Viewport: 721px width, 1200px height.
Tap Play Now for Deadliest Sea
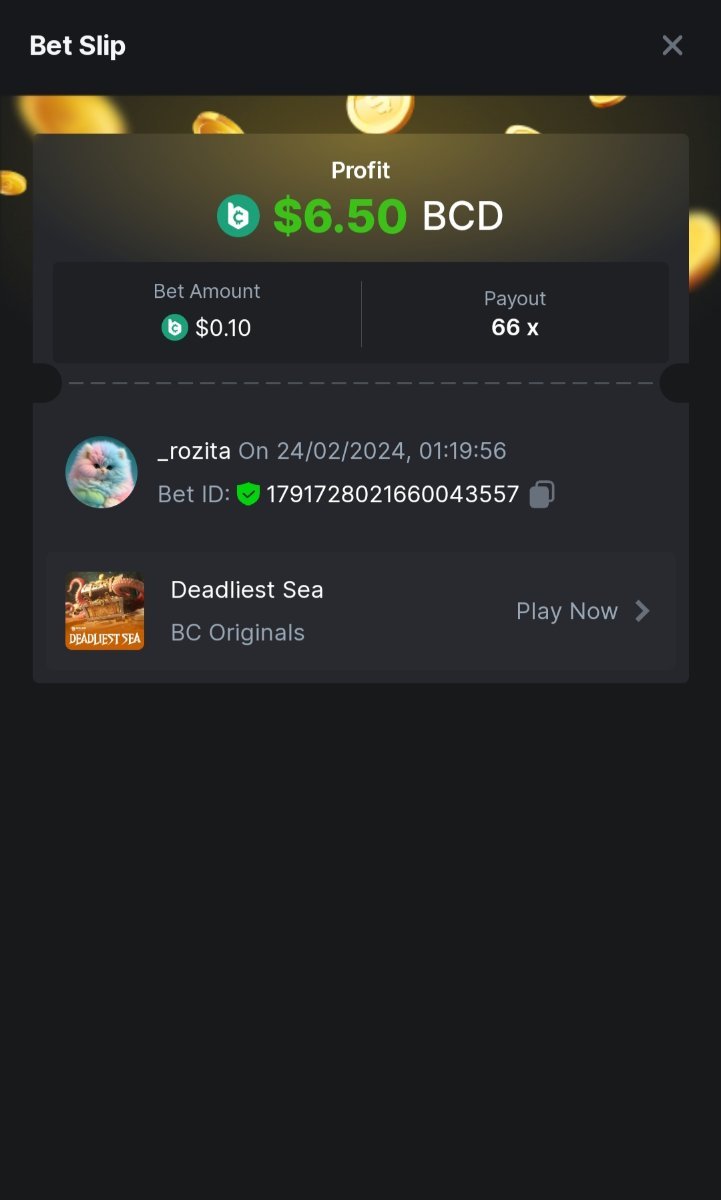coord(582,611)
